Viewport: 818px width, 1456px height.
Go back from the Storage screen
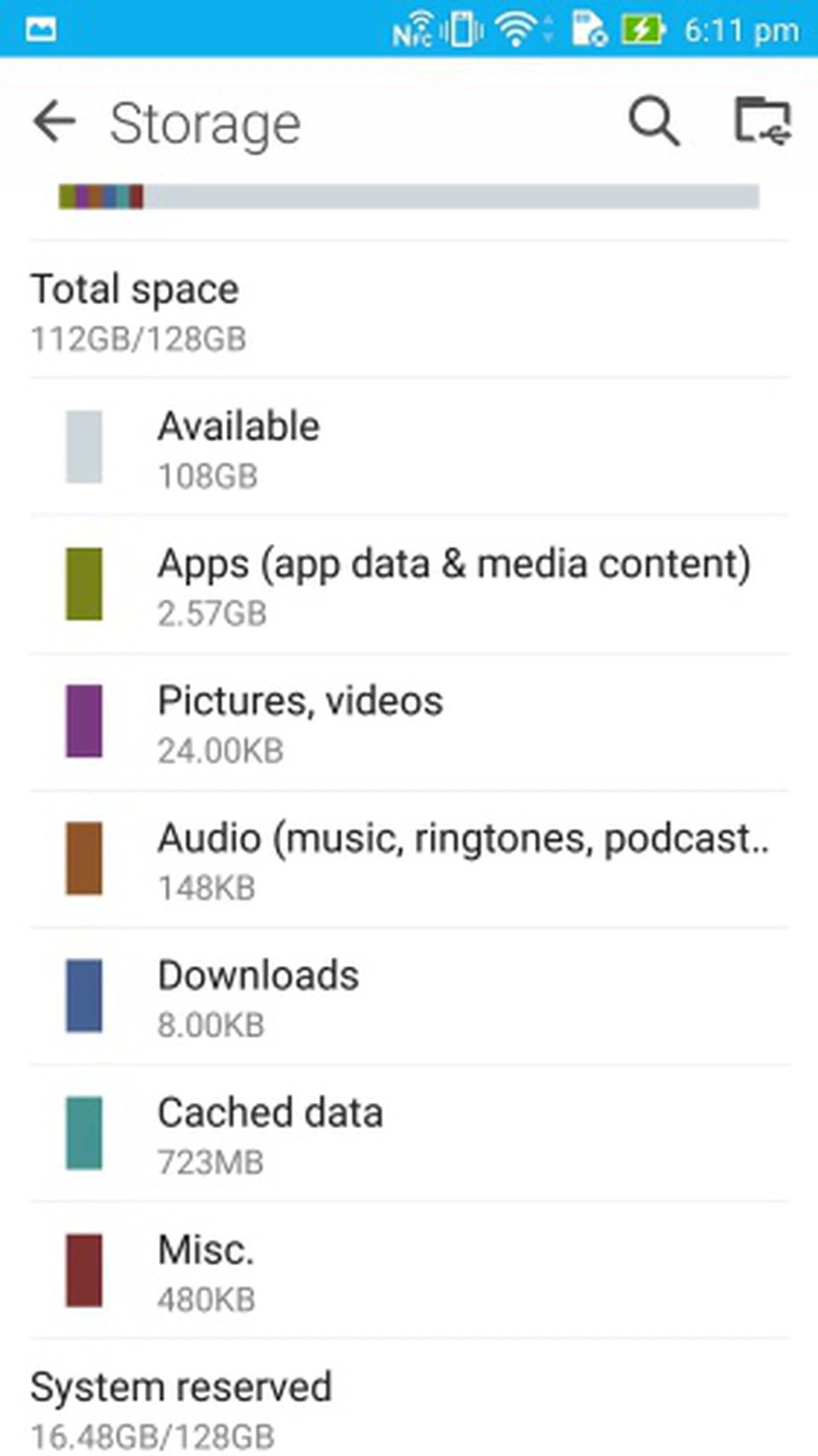click(54, 121)
